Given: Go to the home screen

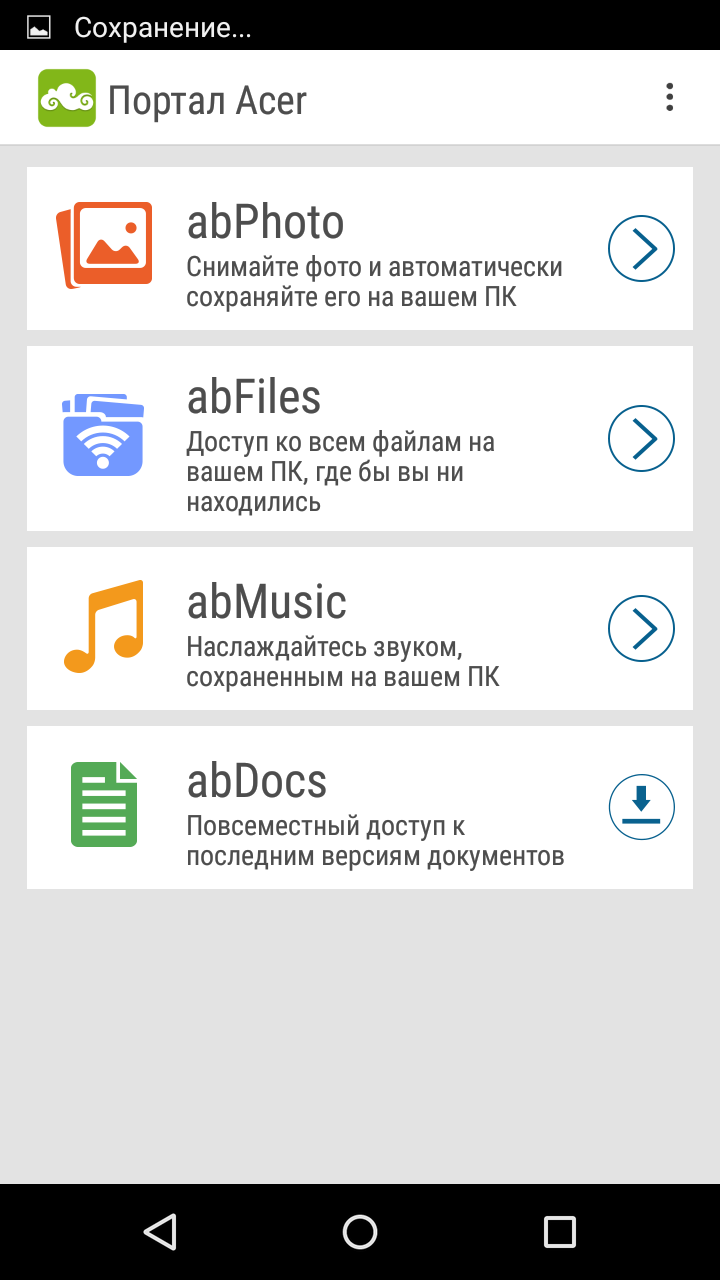Looking at the screenshot, I should coord(360,1231).
